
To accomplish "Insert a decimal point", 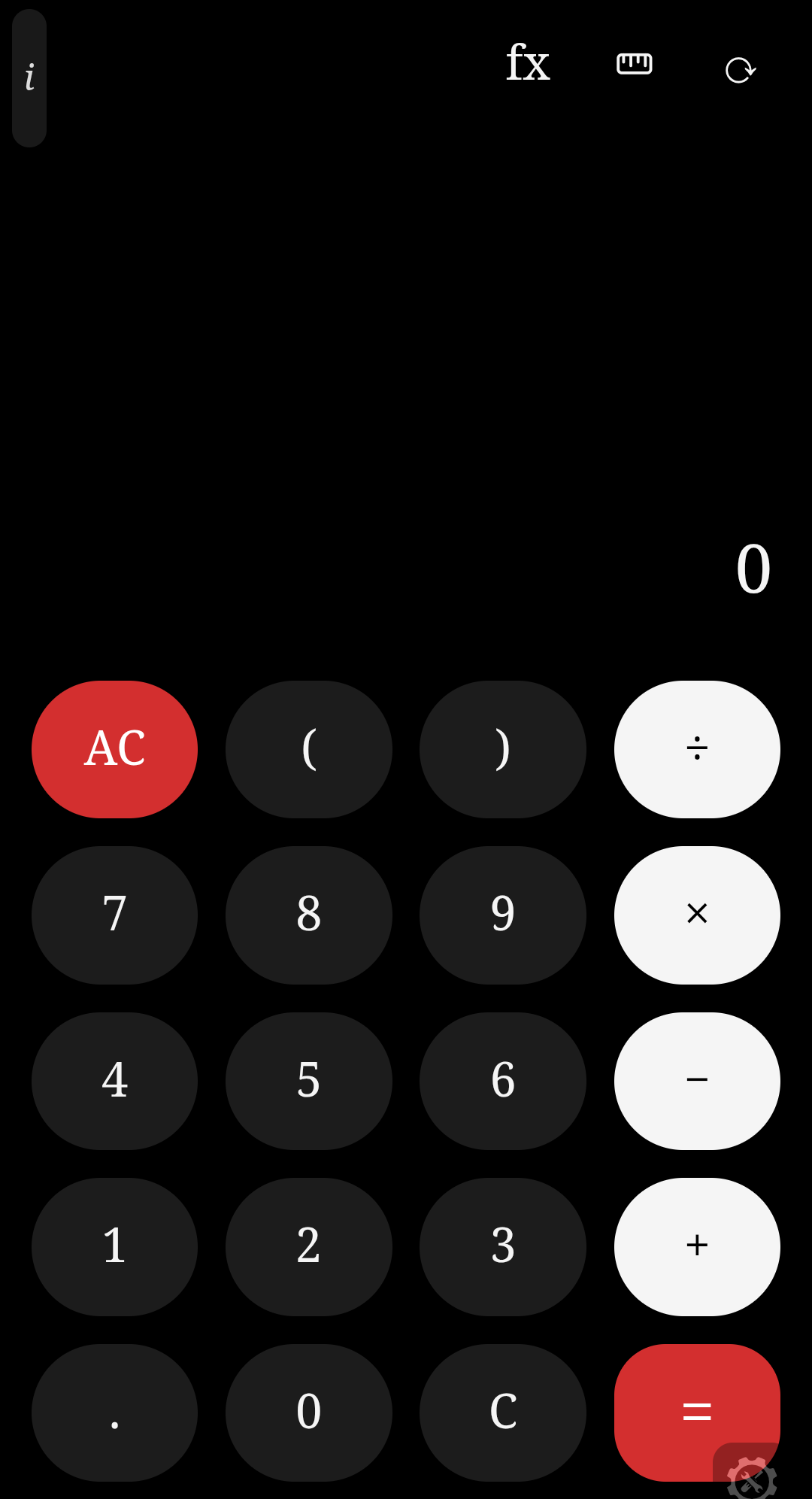I will [x=114, y=1413].
